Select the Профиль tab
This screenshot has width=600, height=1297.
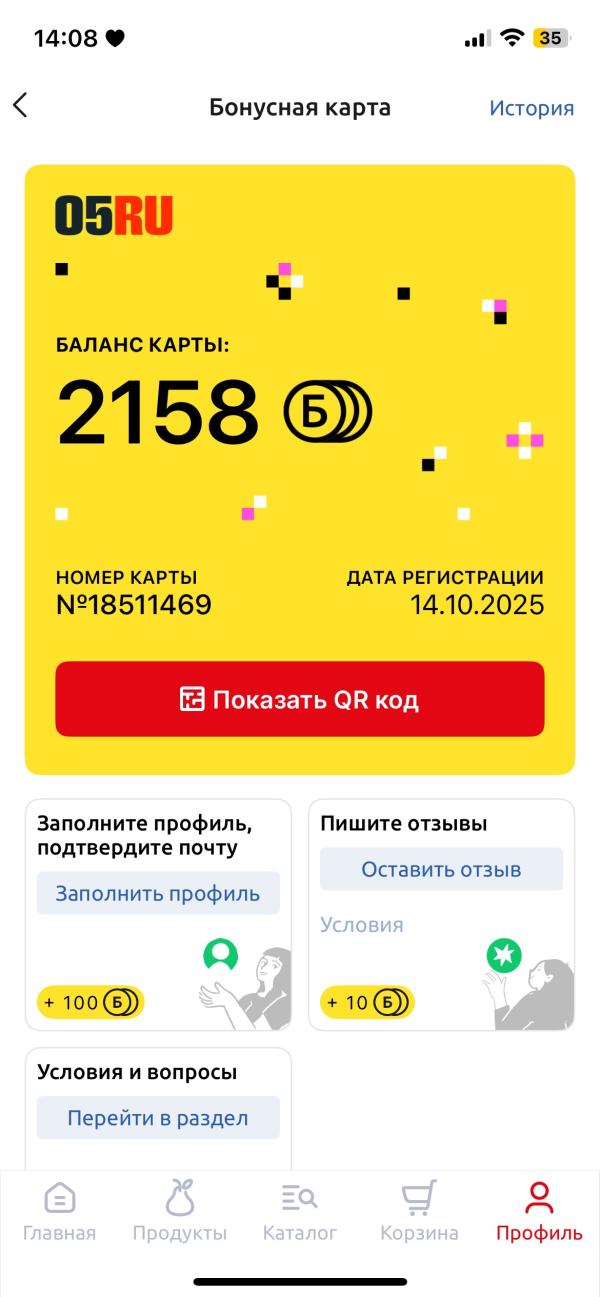tap(539, 1210)
